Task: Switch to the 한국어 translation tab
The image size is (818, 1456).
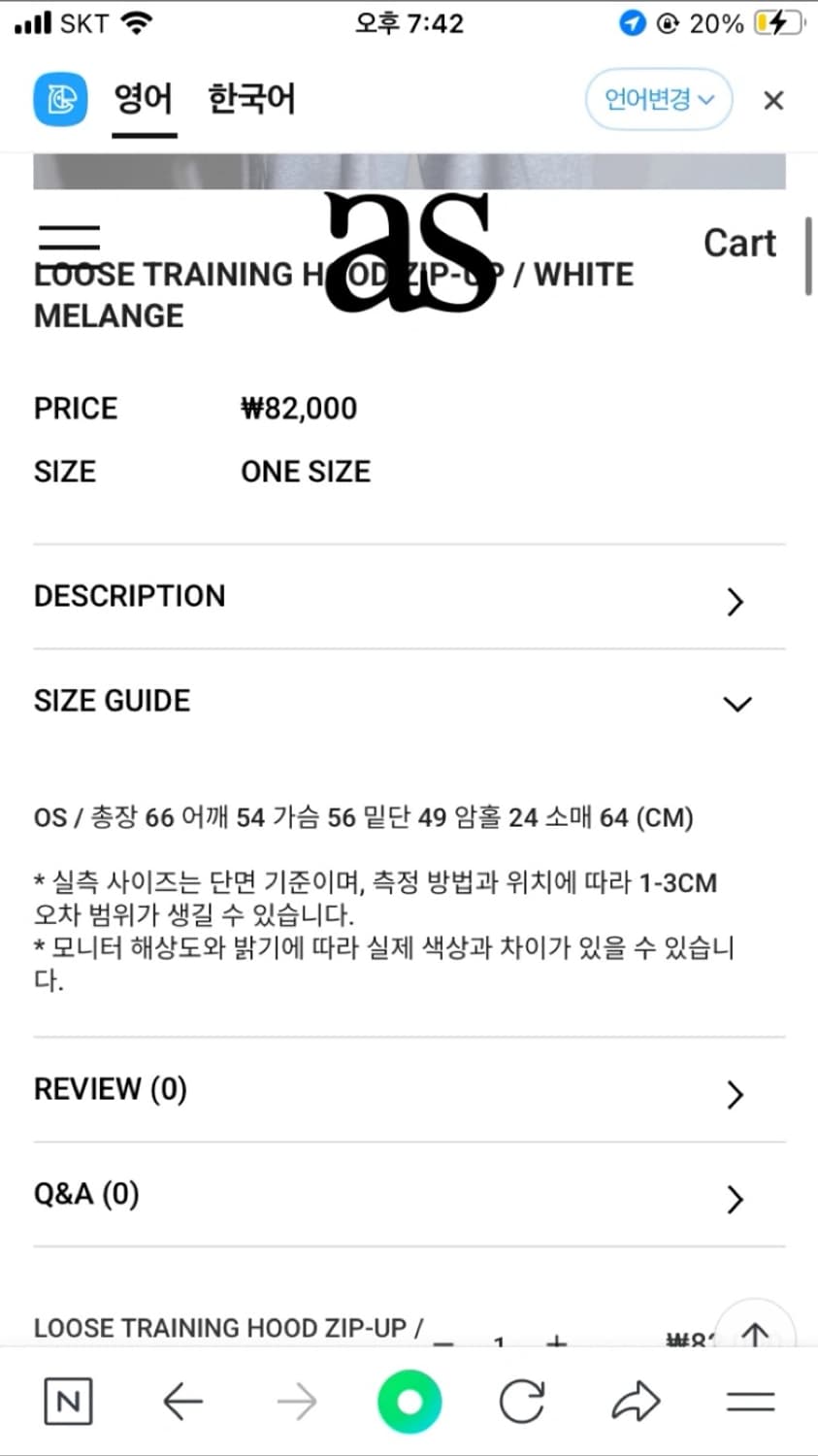Action: click(250, 98)
